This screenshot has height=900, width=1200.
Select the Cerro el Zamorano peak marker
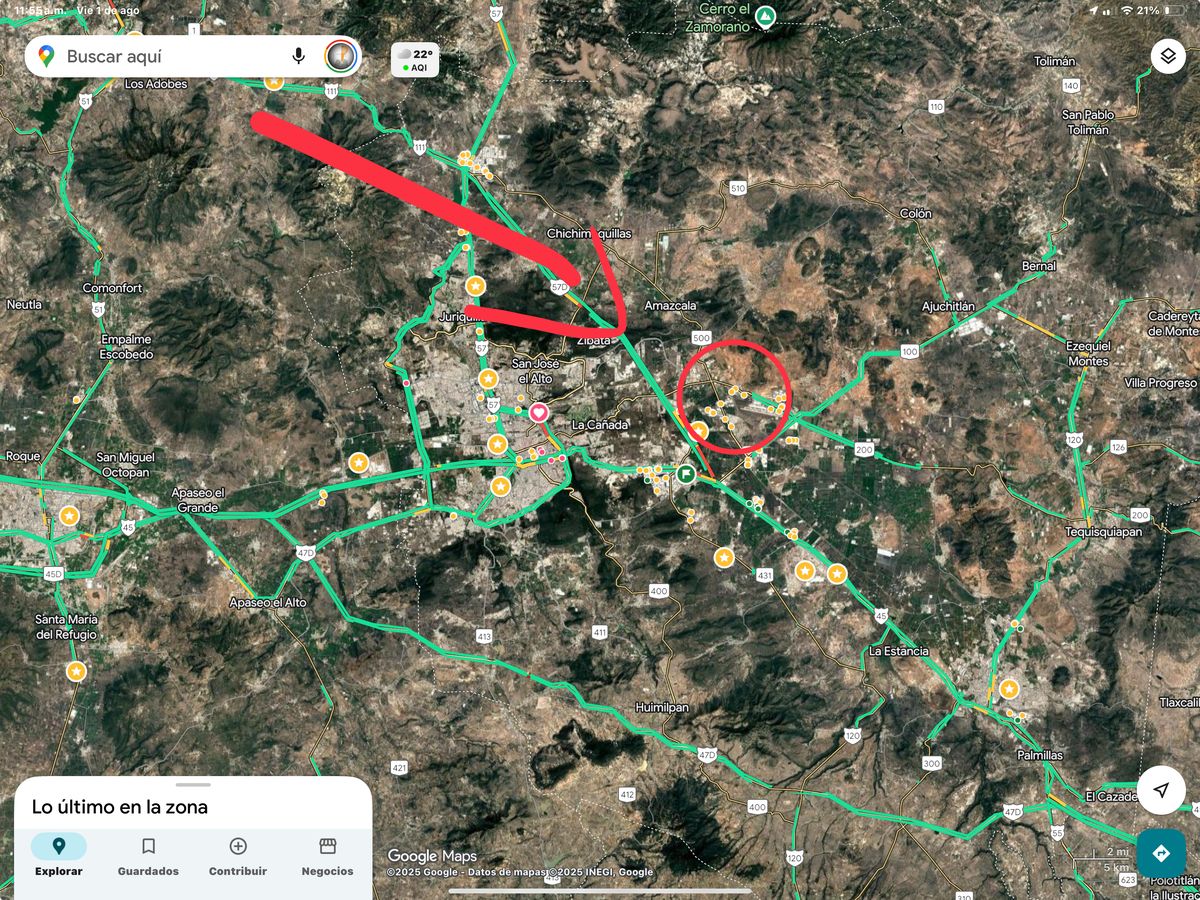[x=765, y=16]
